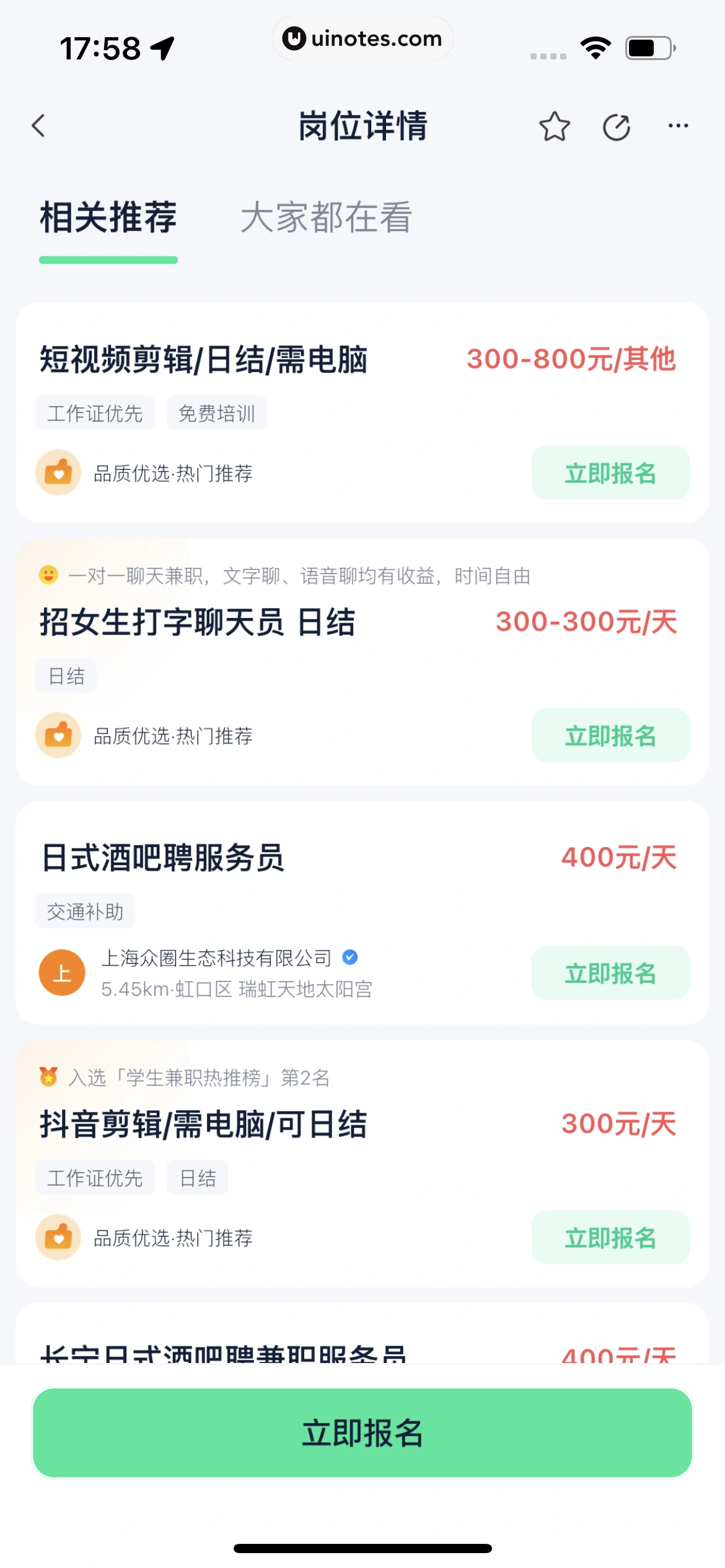The height and width of the screenshot is (1568, 725).
Task: Apply via 立即报名 for 短视频剪辑 job
Action: coord(610,473)
